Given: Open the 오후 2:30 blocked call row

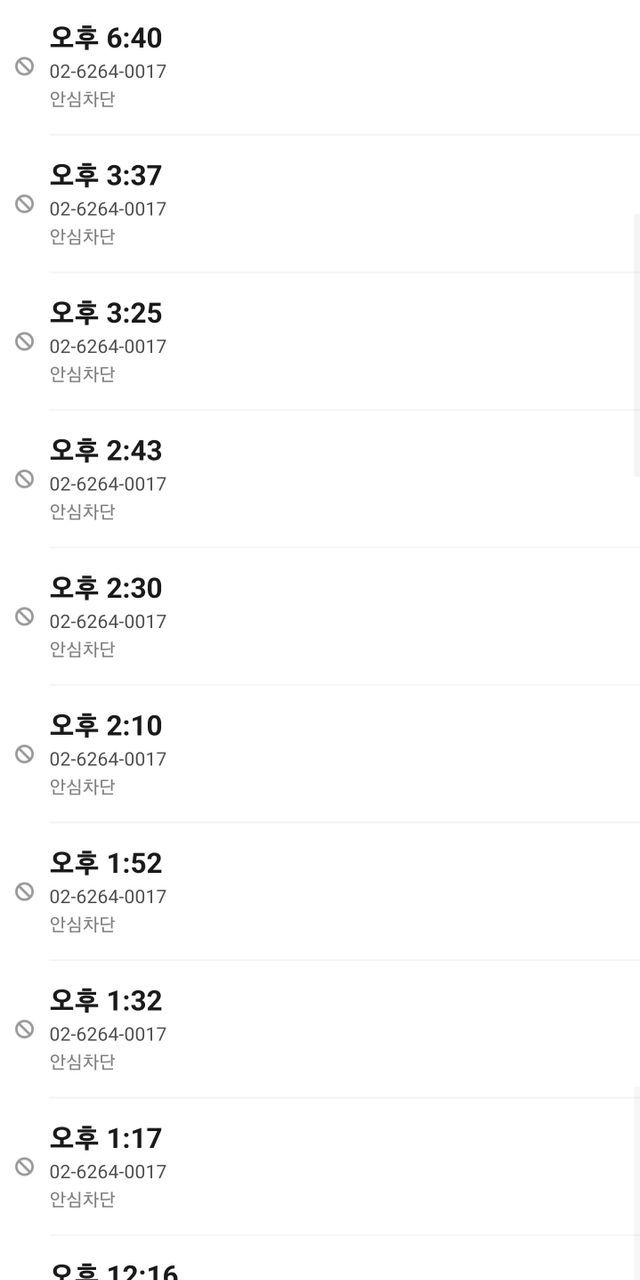Looking at the screenshot, I should [320, 616].
